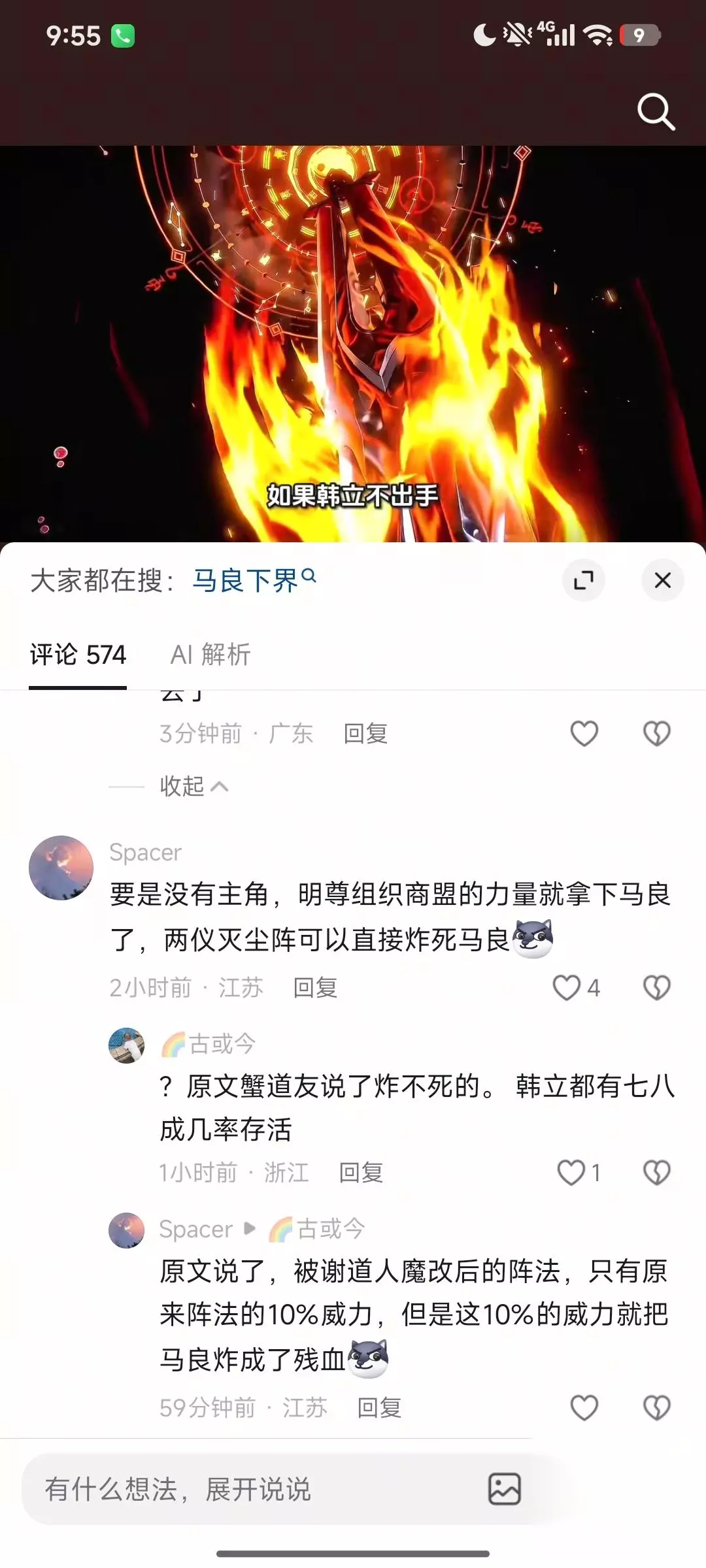The image size is (706, 1568).
Task: Collapse the replies with 收起
Action: click(194, 786)
